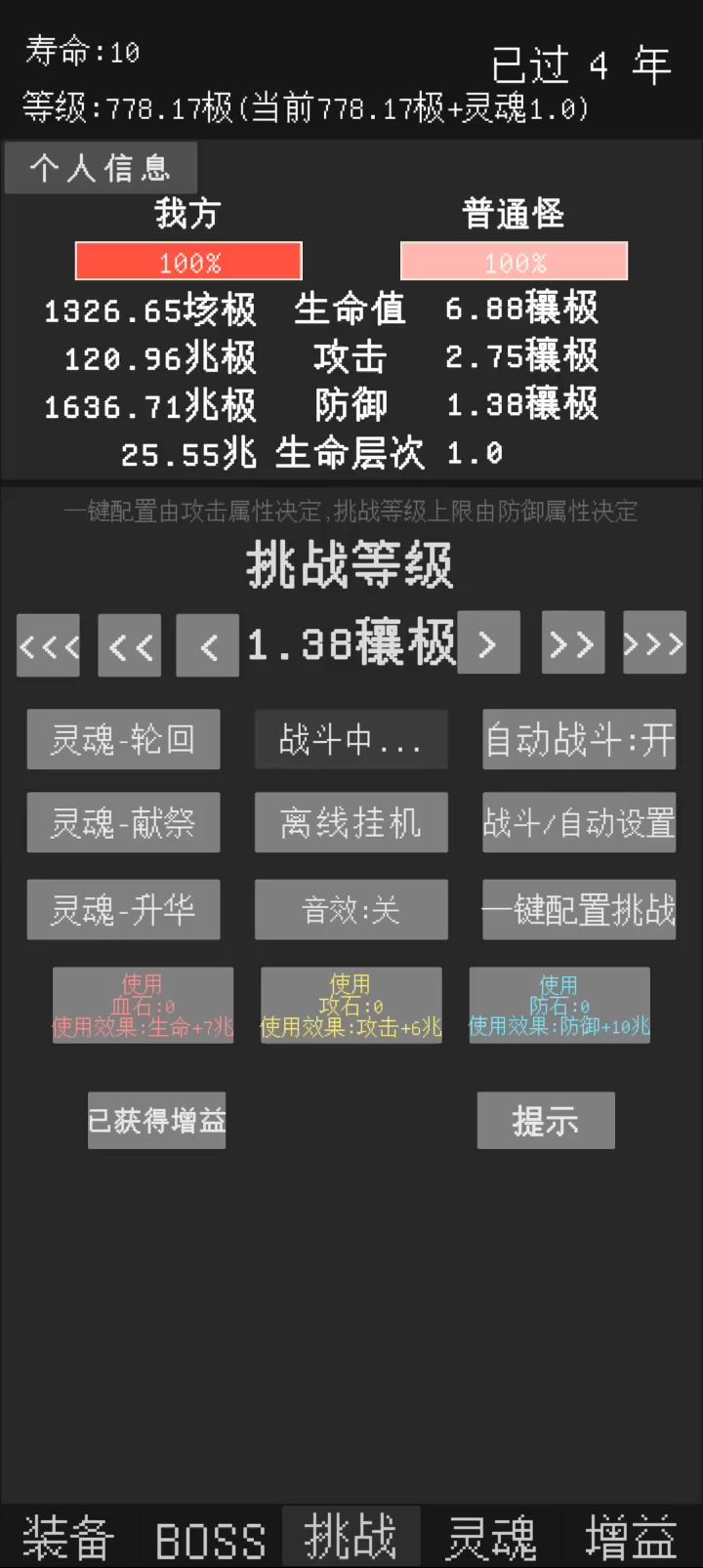Open 灵魂-轮回

pyautogui.click(x=123, y=739)
